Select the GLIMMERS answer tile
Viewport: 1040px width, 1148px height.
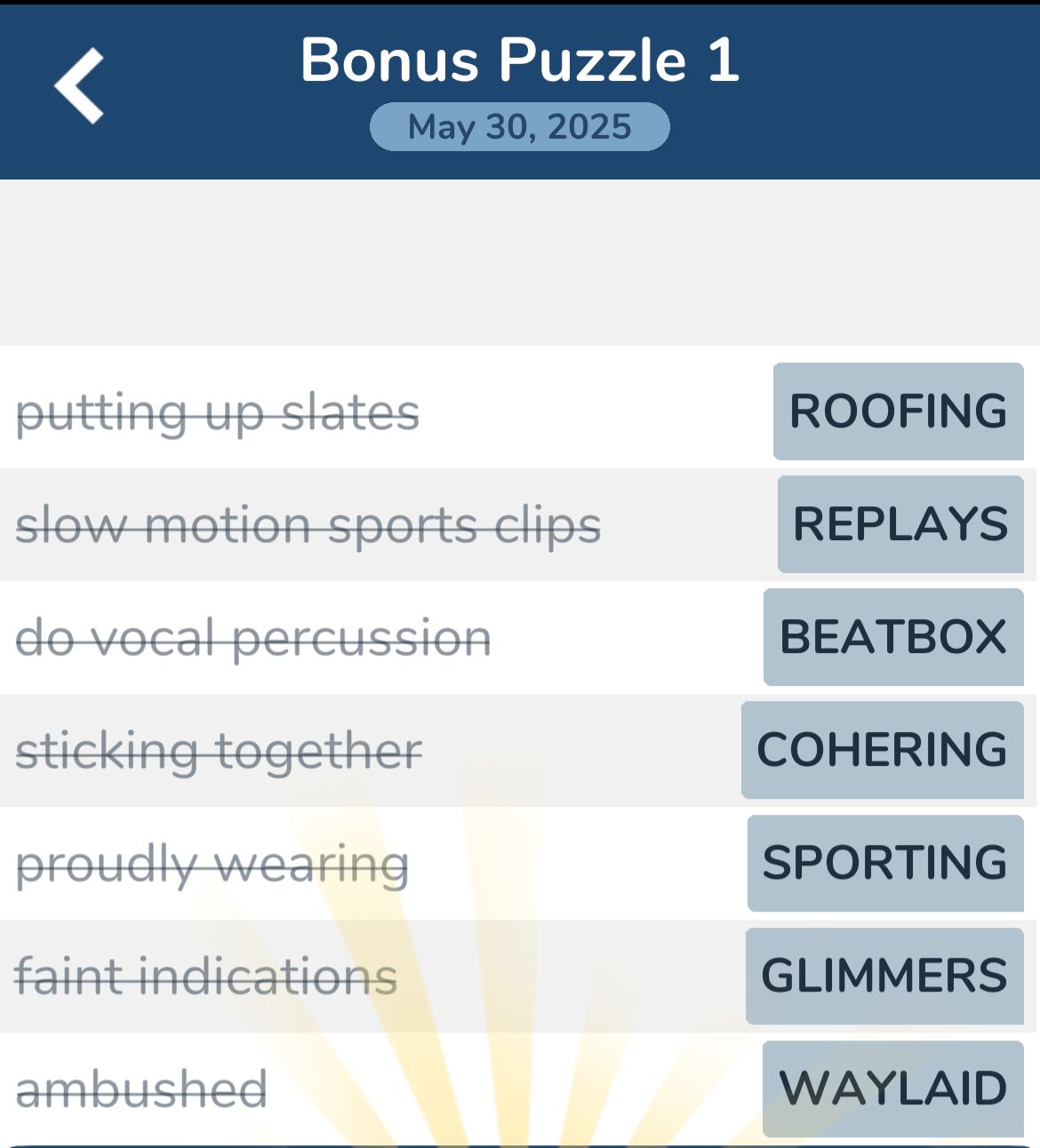pyautogui.click(x=885, y=976)
